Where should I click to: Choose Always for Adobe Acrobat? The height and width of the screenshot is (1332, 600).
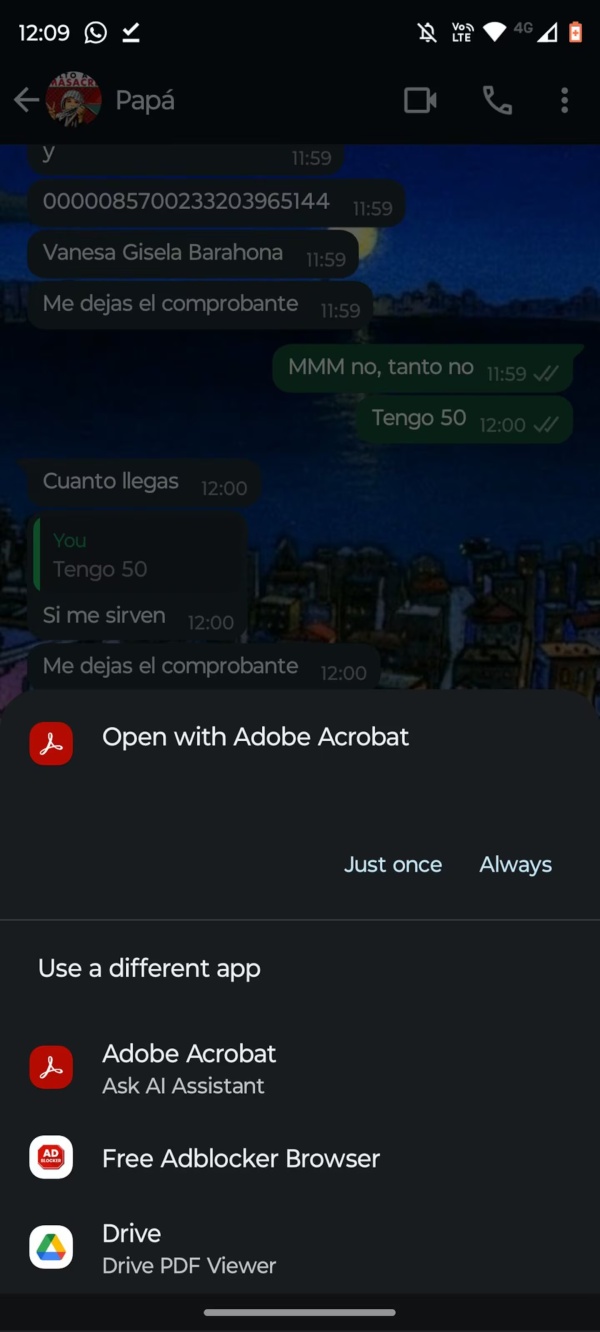click(x=515, y=865)
